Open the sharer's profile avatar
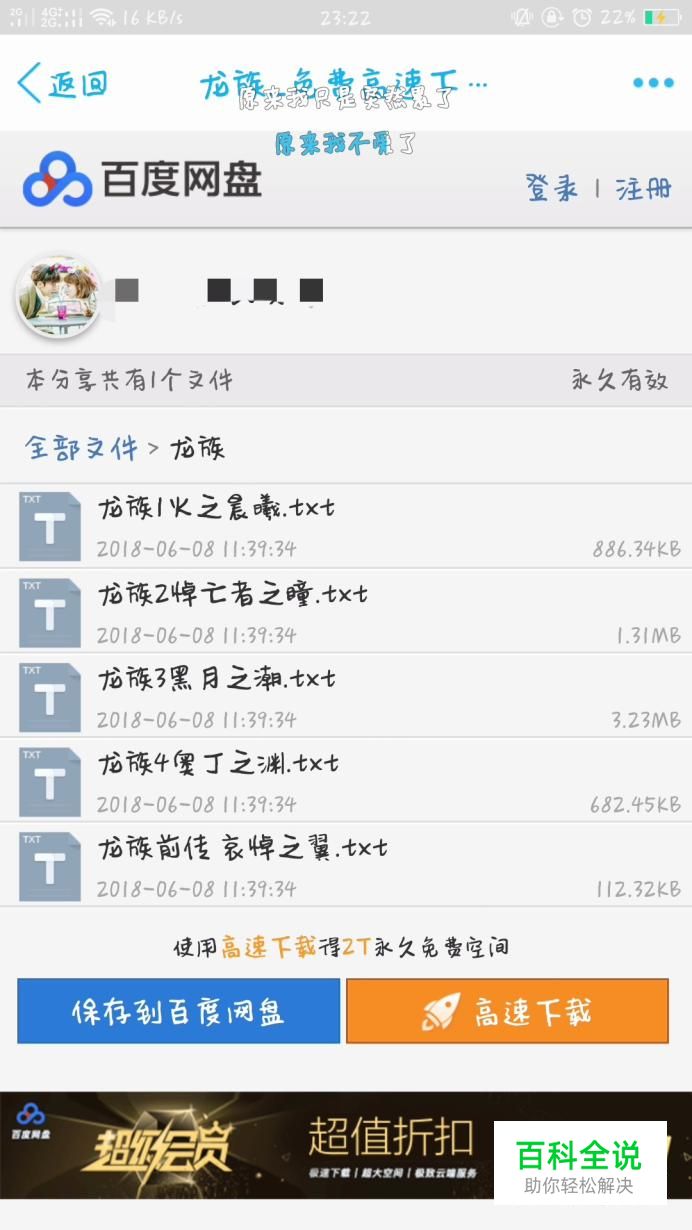The height and width of the screenshot is (1230, 692). coord(58,295)
